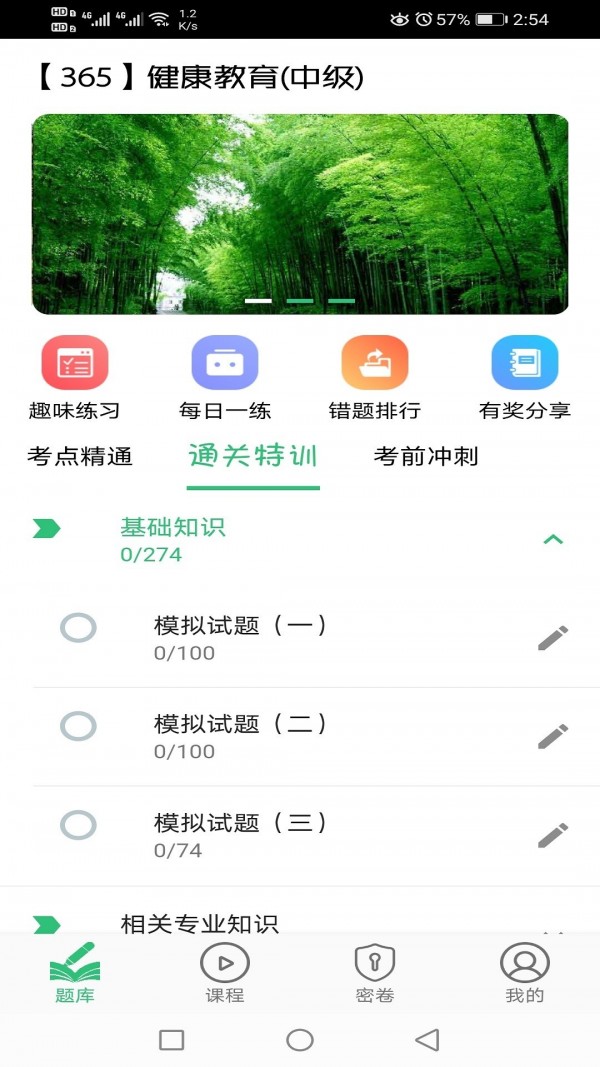The height and width of the screenshot is (1067, 600).
Task: Open 模拟试题（一）
Action: click(240, 637)
